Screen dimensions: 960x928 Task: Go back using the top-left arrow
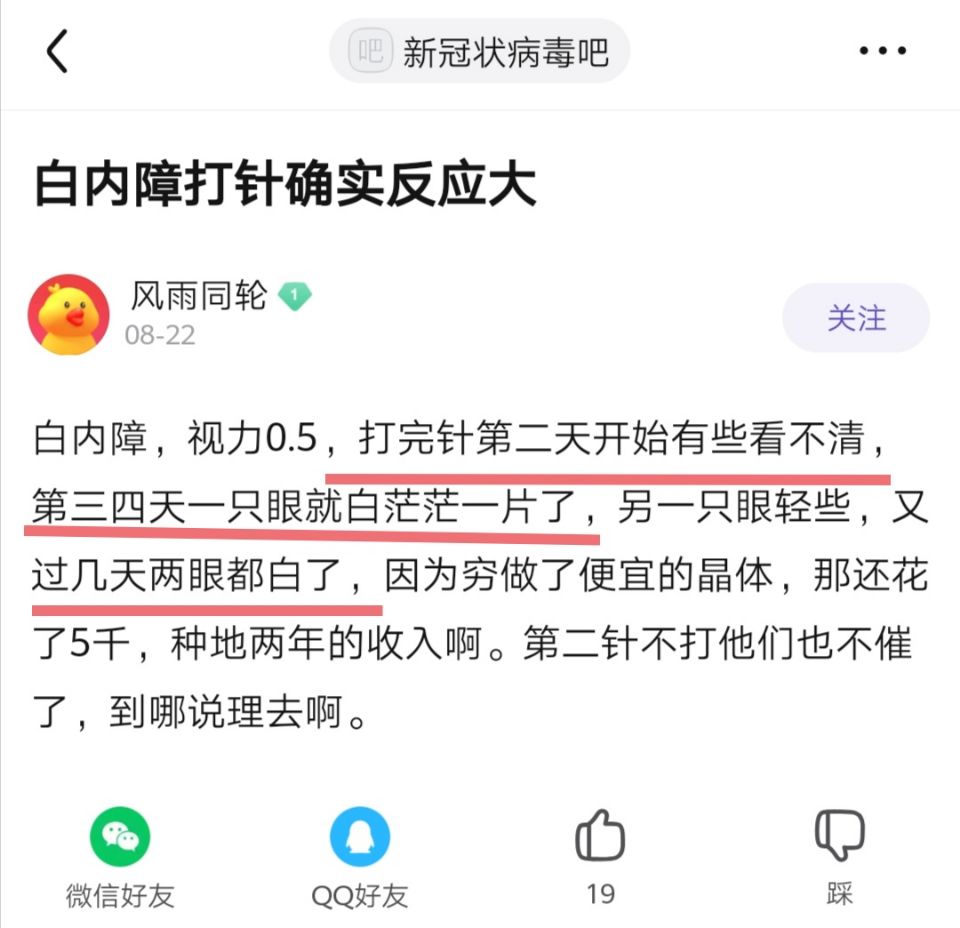(x=58, y=51)
